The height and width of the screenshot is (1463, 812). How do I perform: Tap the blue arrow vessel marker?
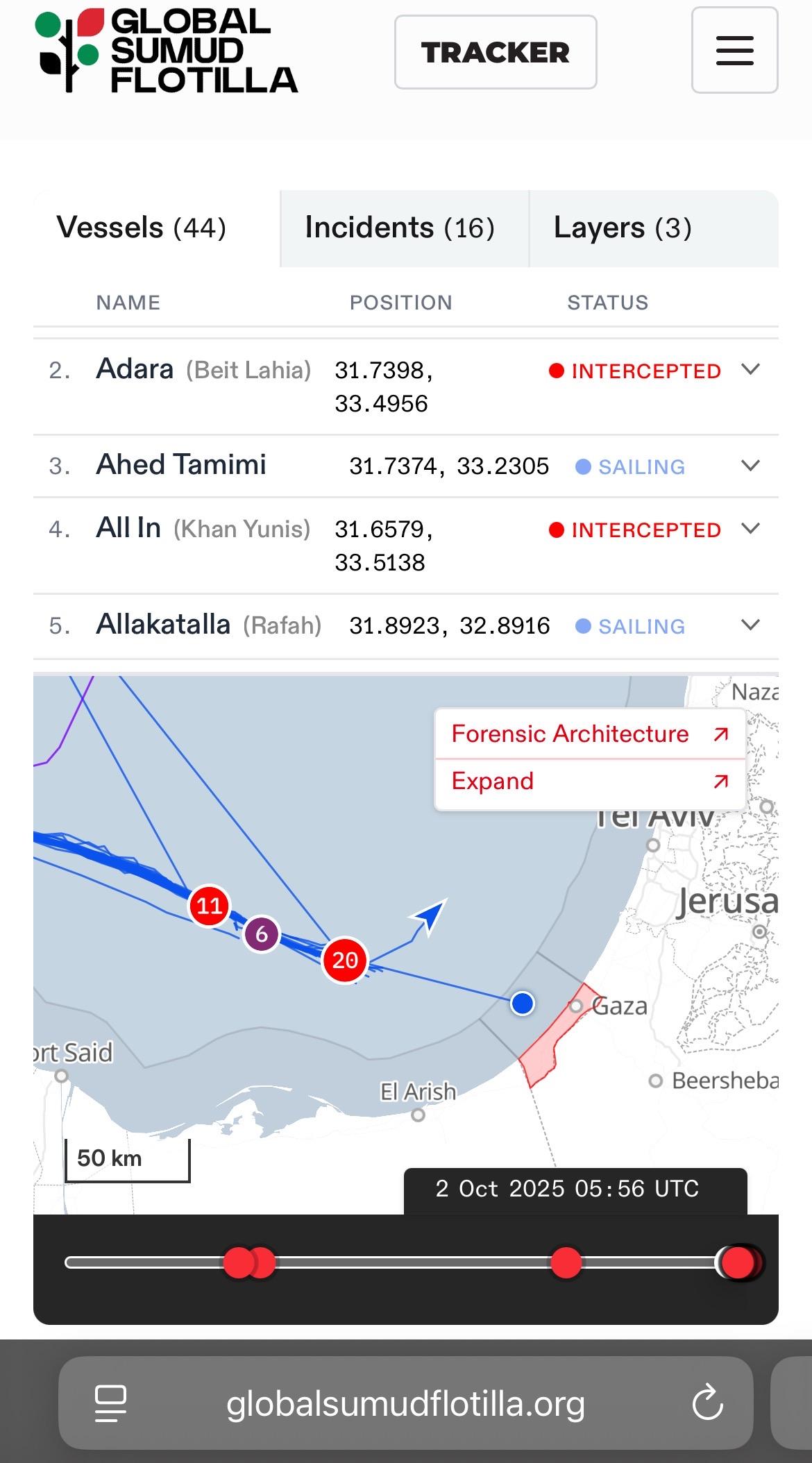pyautogui.click(x=432, y=915)
